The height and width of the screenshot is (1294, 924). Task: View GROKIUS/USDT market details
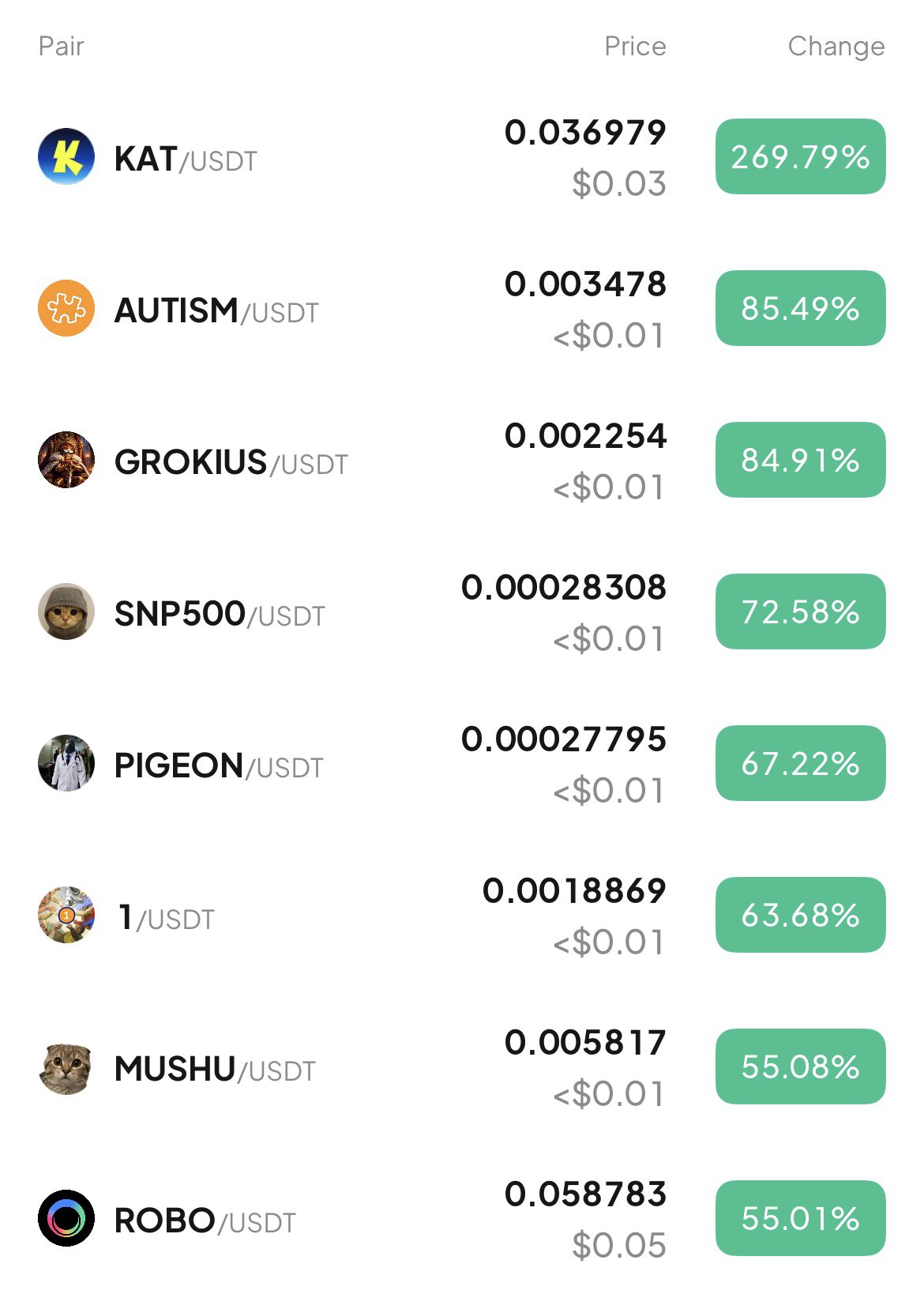point(231,462)
